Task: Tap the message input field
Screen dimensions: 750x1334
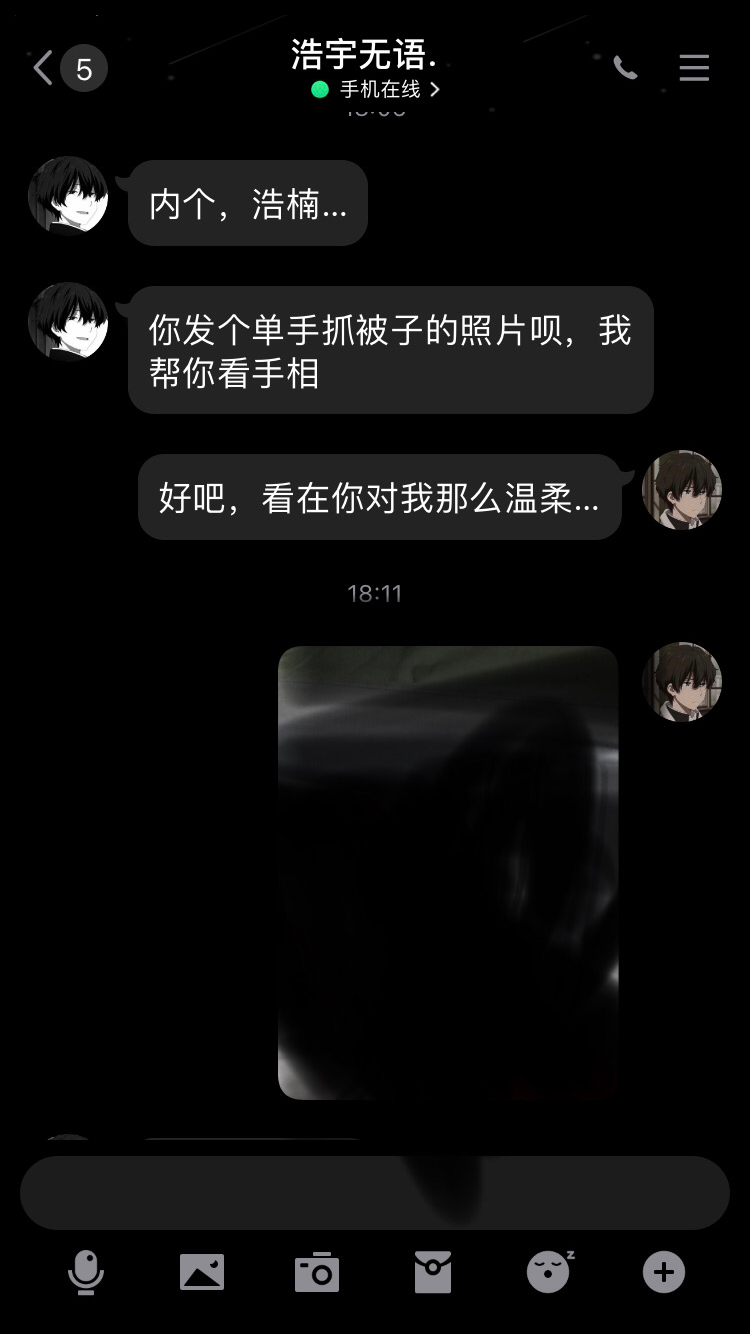Action: click(x=374, y=1193)
